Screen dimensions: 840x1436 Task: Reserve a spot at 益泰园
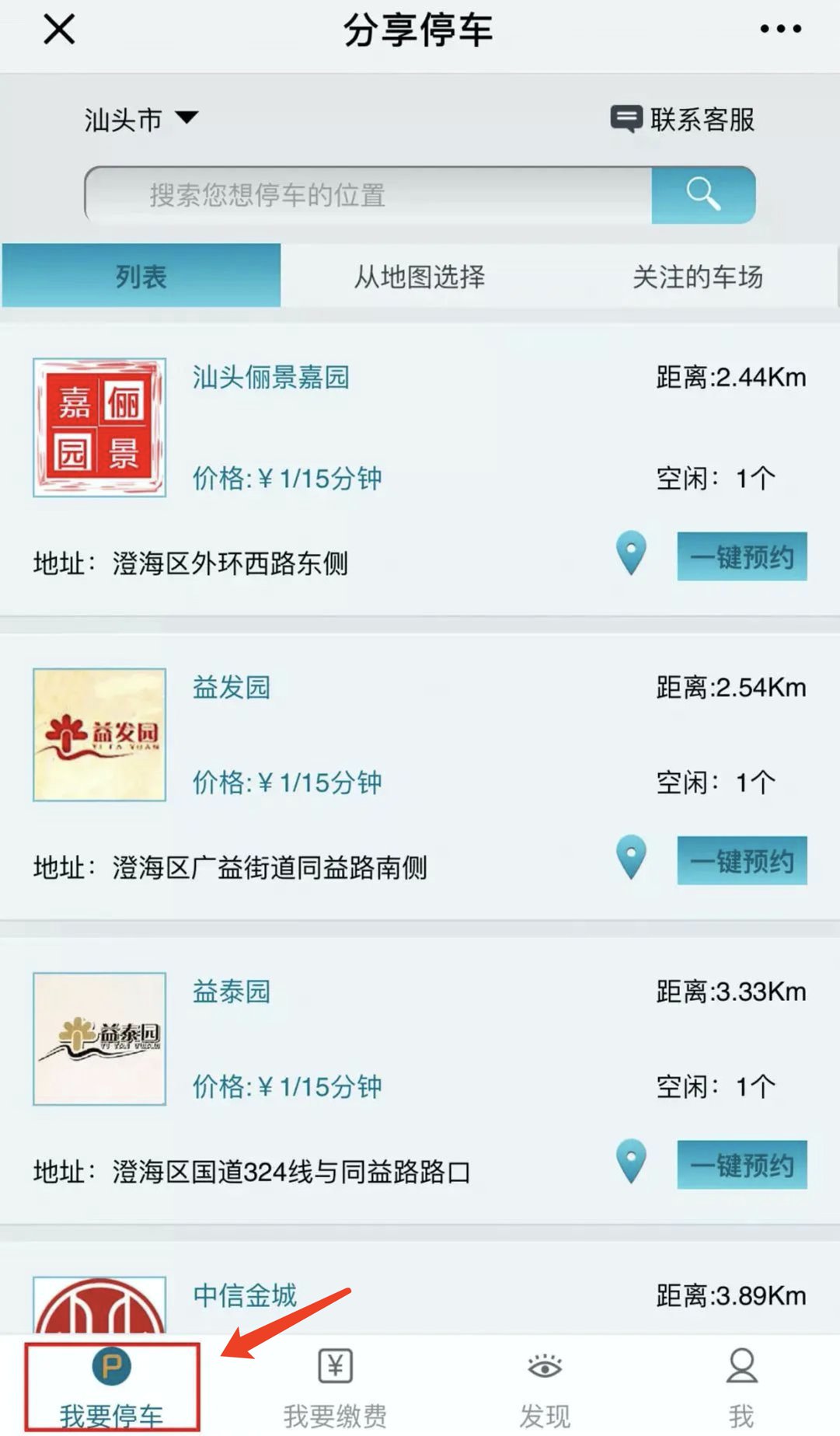(x=742, y=1165)
